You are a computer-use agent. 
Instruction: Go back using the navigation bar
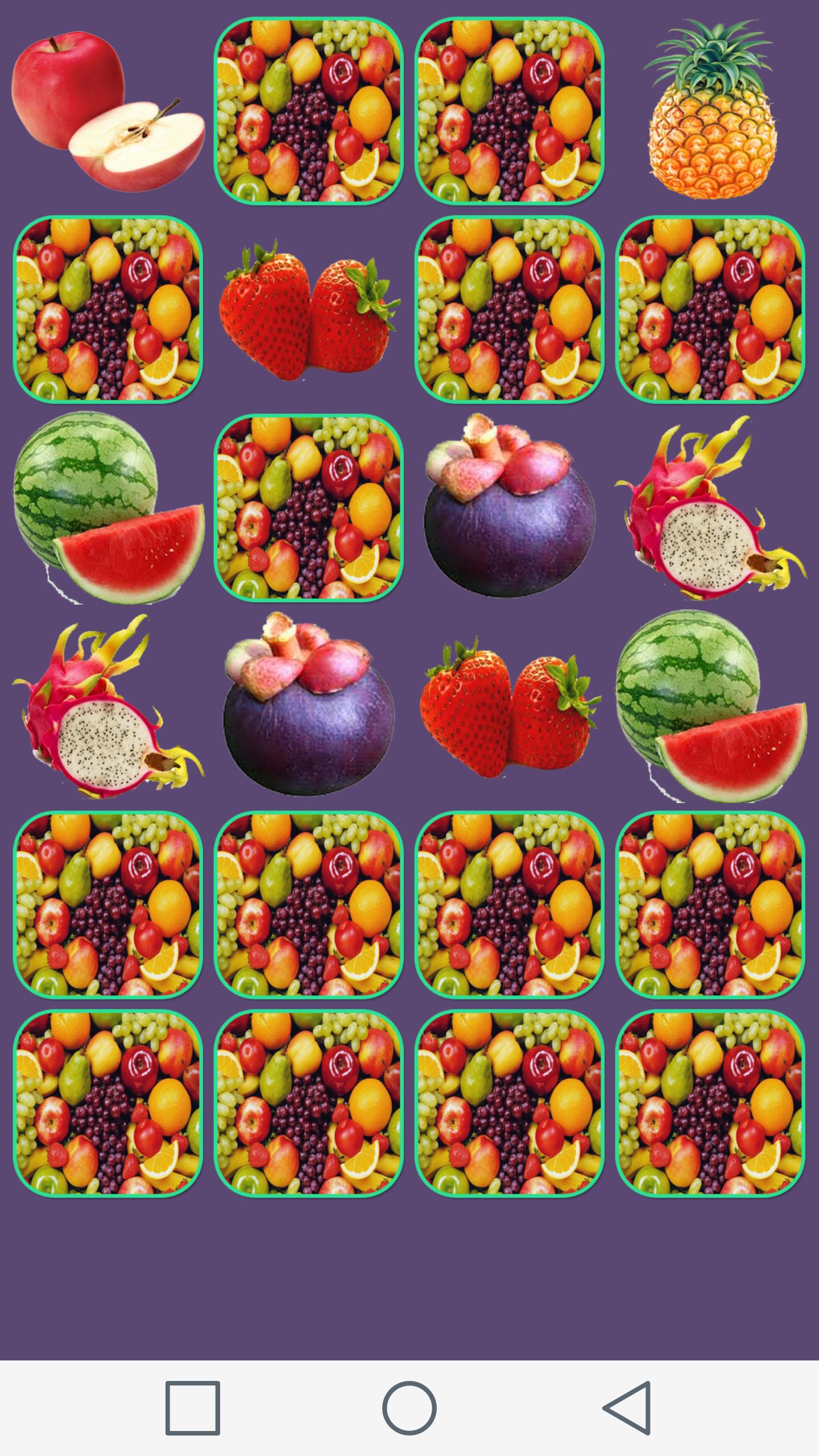click(627, 1408)
